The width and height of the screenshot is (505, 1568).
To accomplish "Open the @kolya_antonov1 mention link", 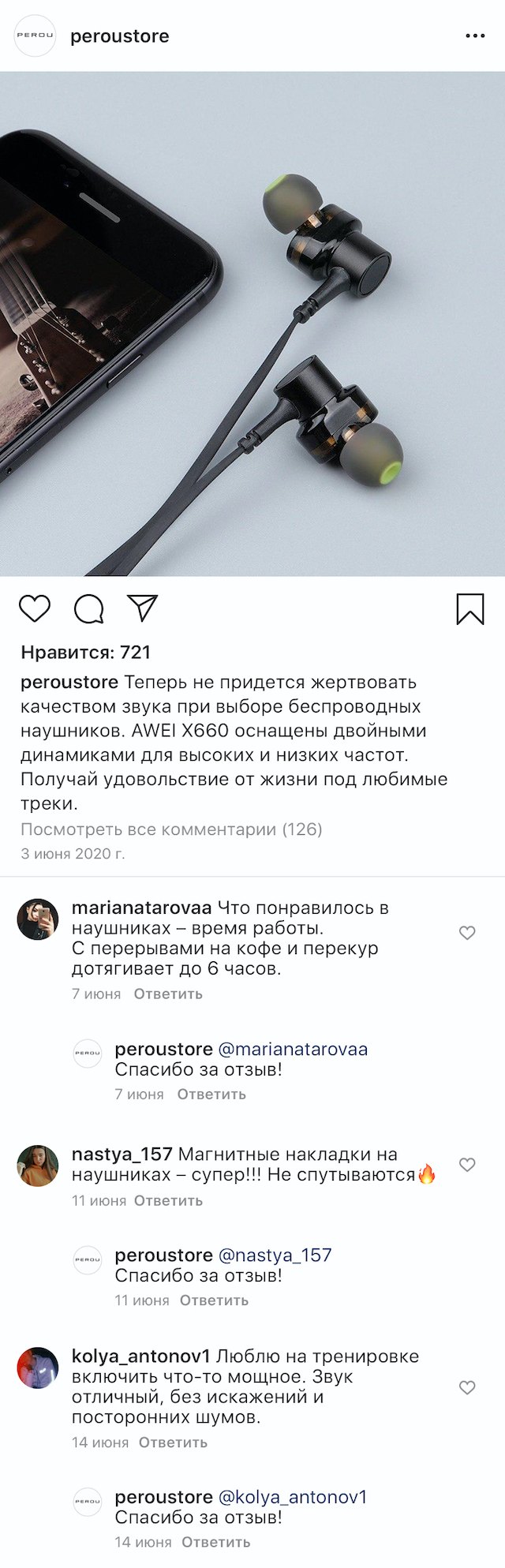I will 293,1497.
